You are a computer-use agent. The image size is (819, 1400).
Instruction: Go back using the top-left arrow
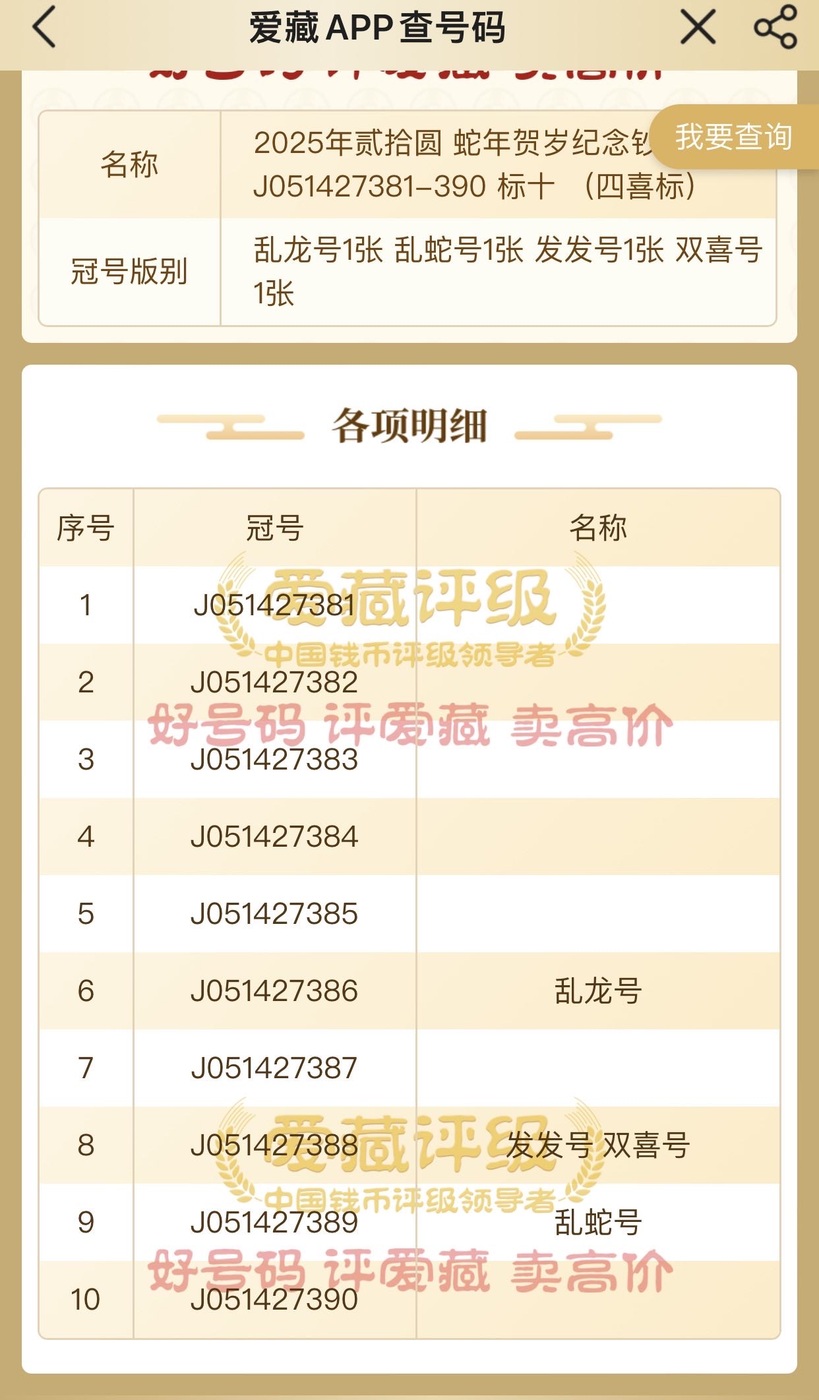pos(44,27)
